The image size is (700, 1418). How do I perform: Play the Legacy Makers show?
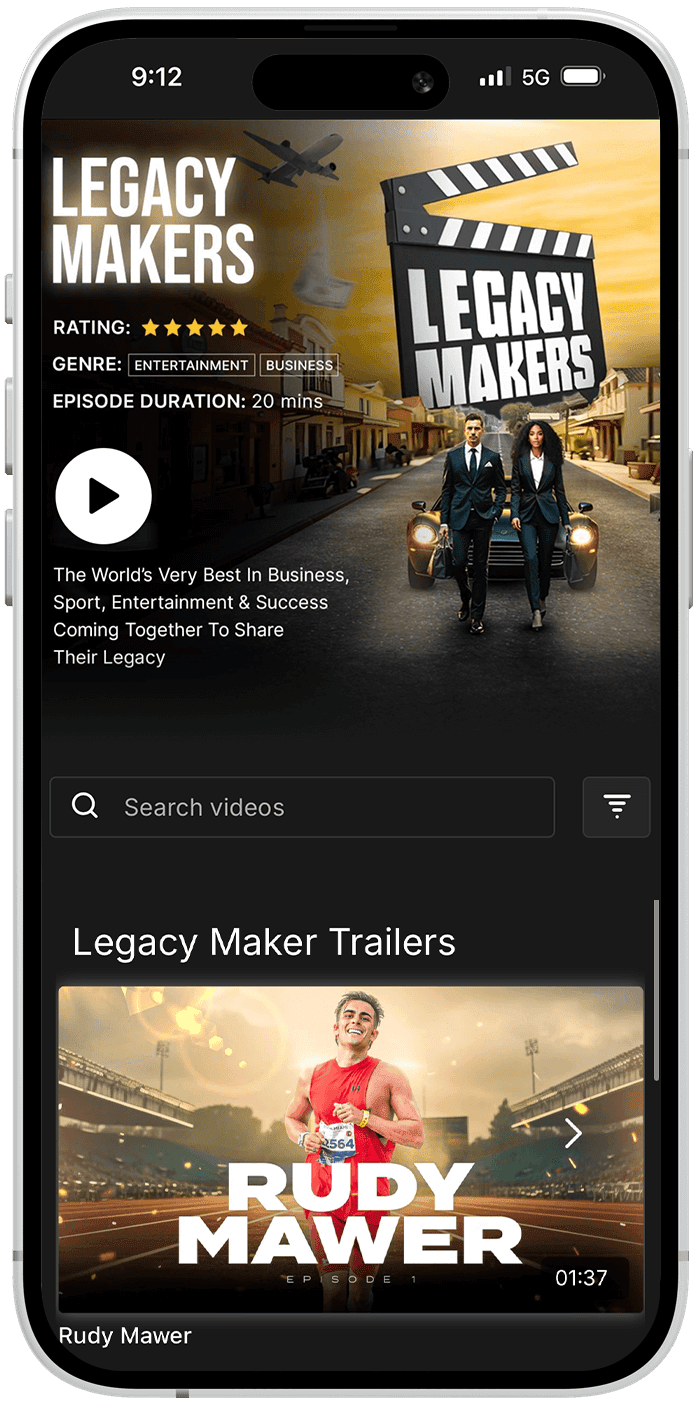(103, 496)
